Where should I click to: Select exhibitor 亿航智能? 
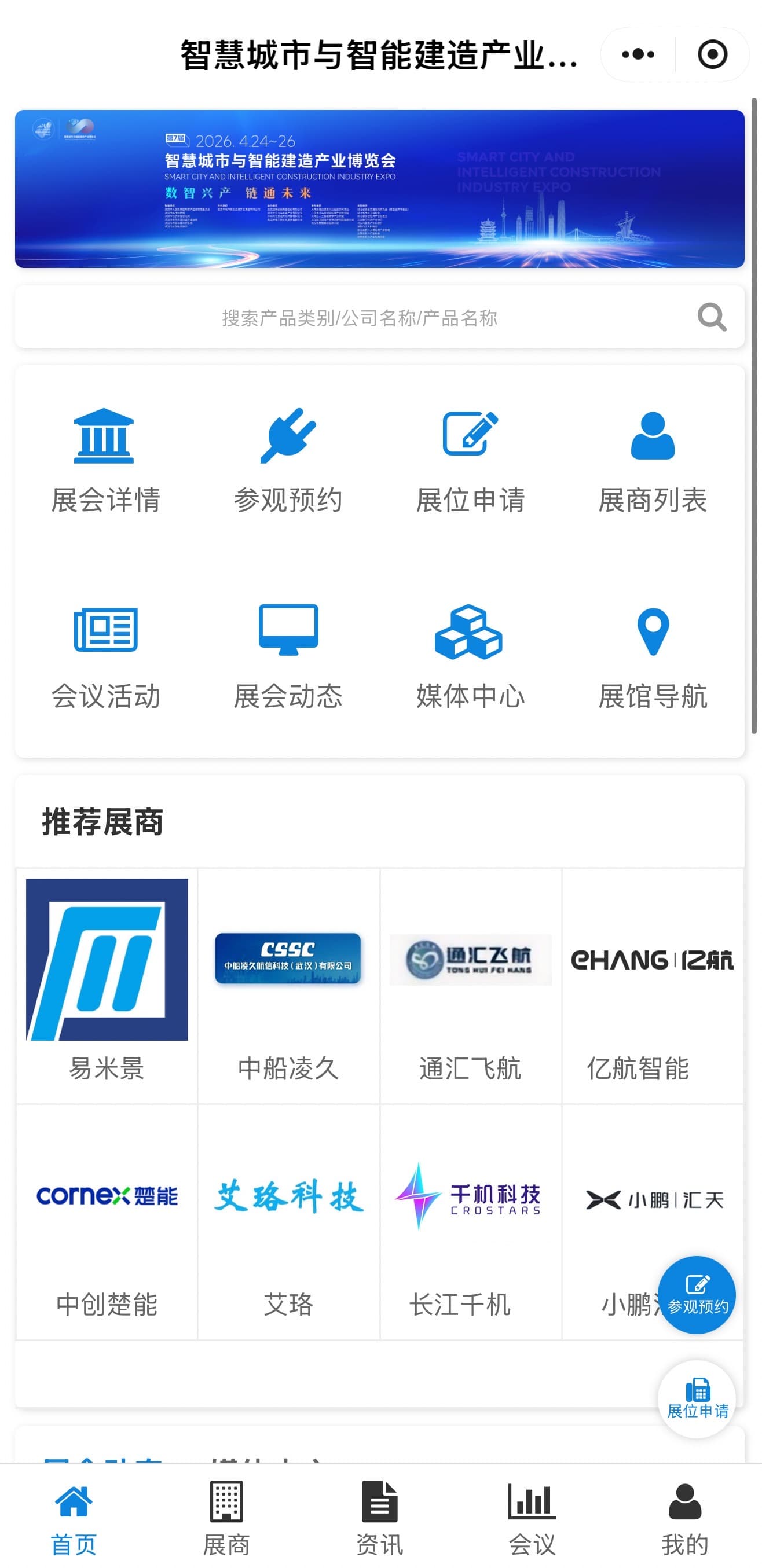pyautogui.click(x=652, y=985)
